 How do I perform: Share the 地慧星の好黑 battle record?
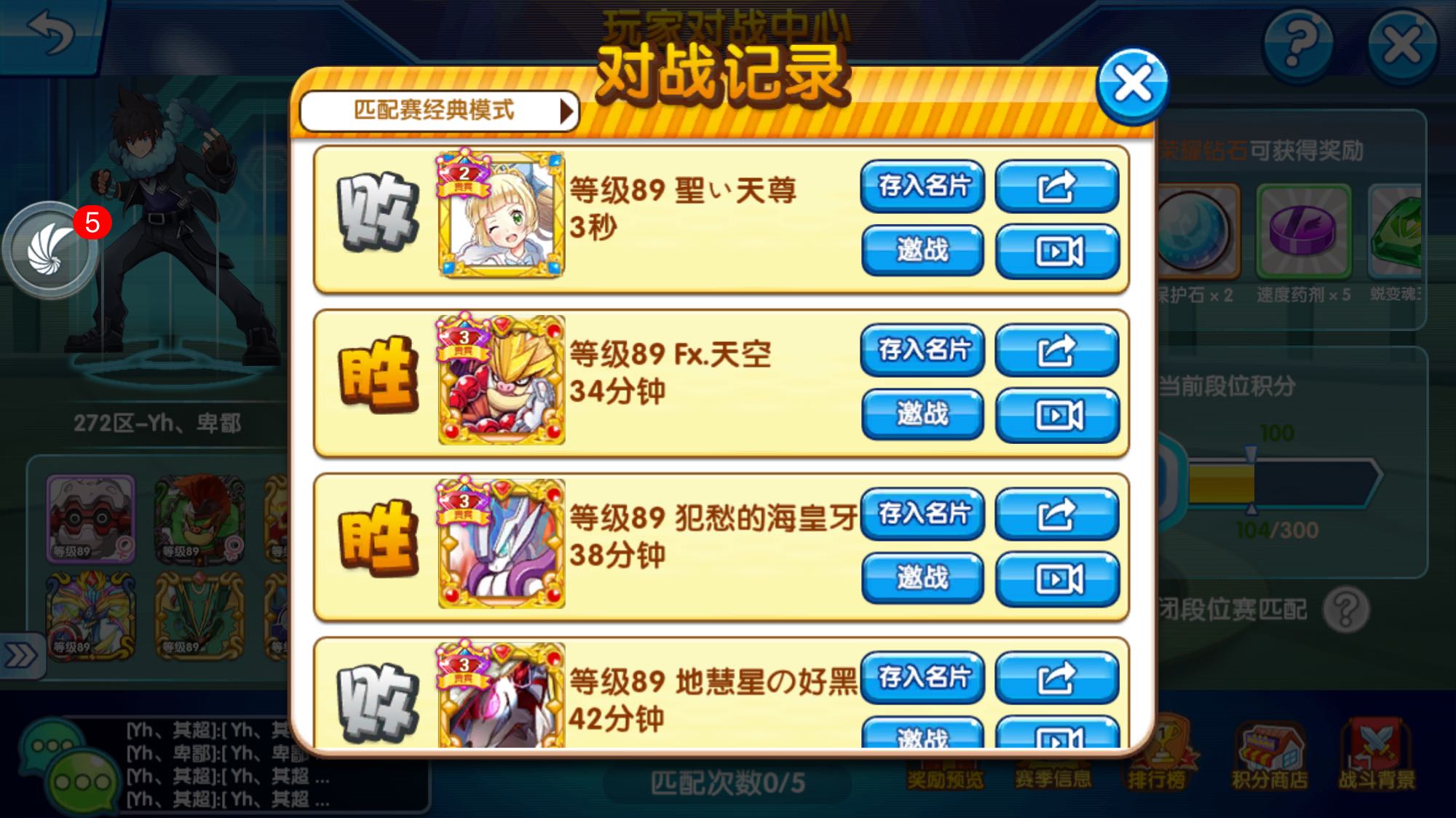pyautogui.click(x=1057, y=678)
